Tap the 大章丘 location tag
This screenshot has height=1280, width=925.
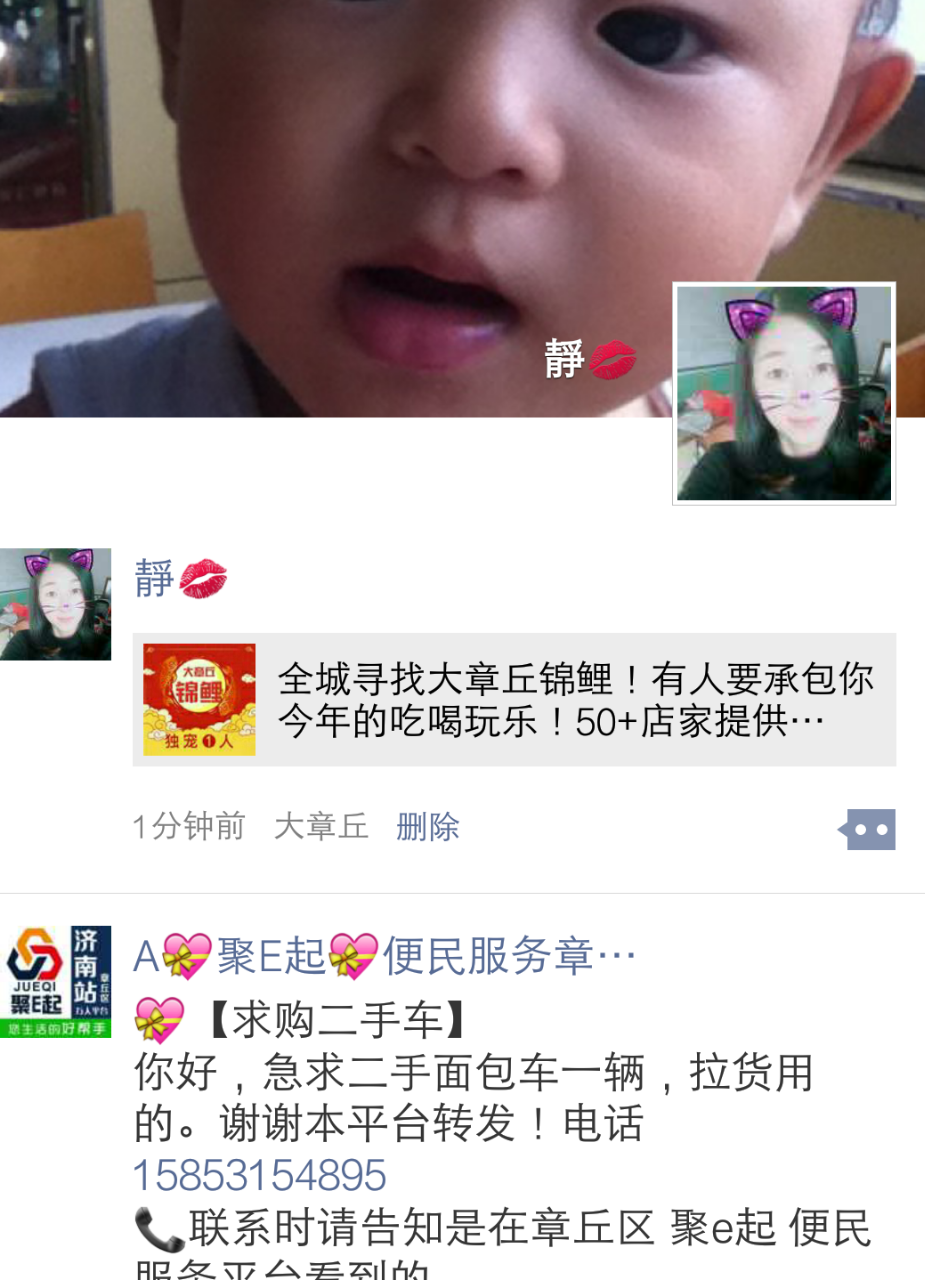pos(321,827)
